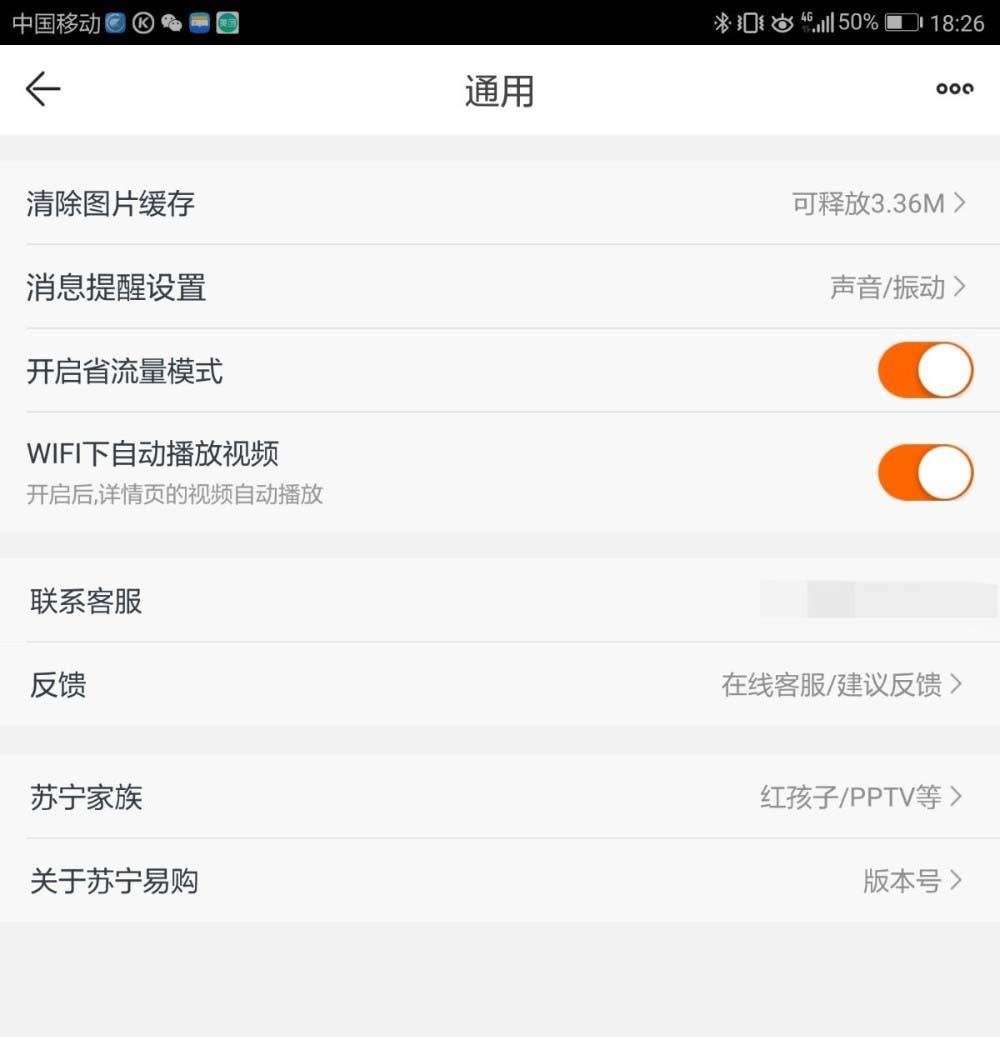Image resolution: width=1000 pixels, height=1037 pixels.
Task: Tap the back arrow to leave General settings
Action: [x=42, y=89]
